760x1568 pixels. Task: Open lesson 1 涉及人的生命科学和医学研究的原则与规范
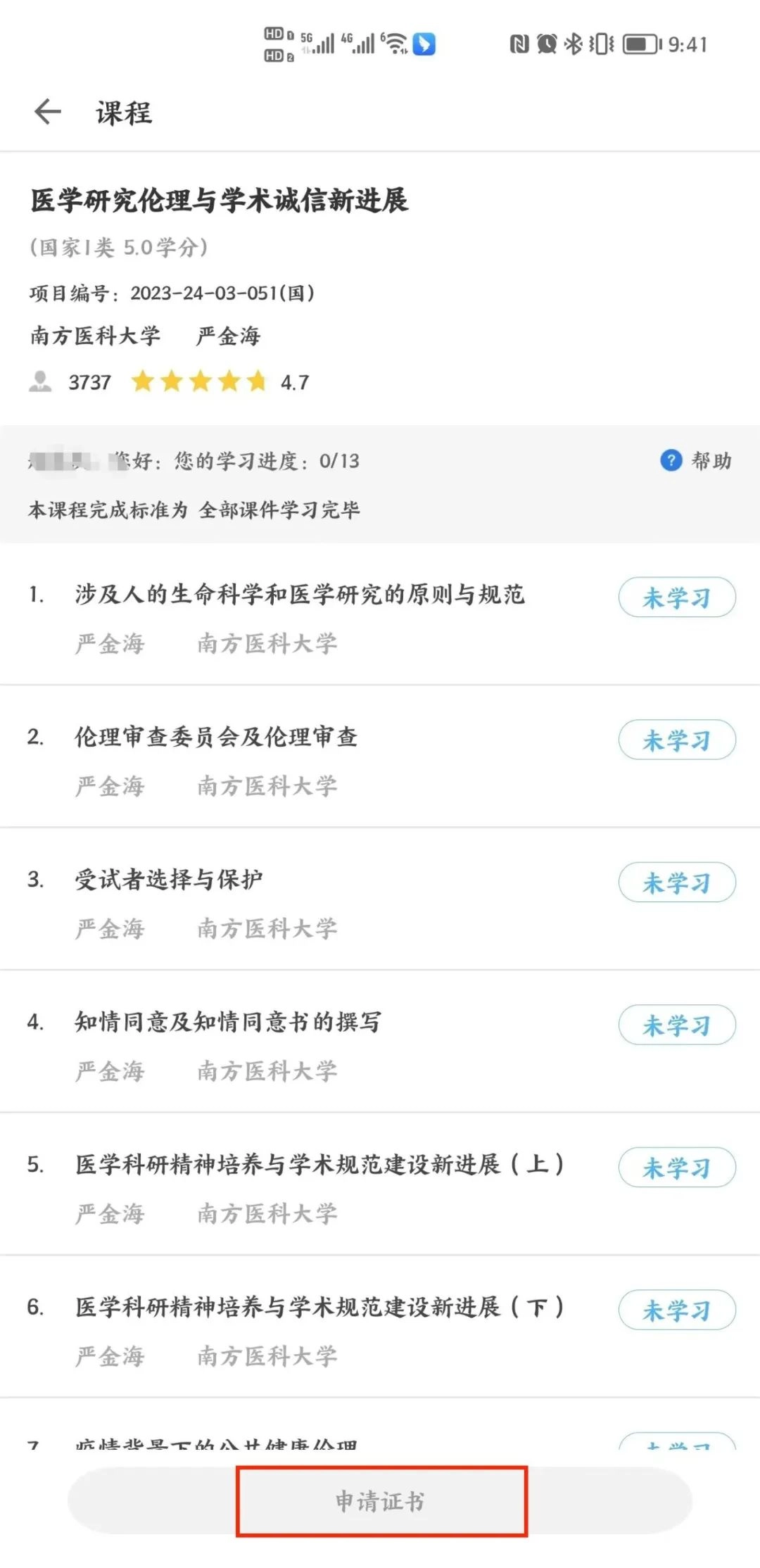[300, 595]
